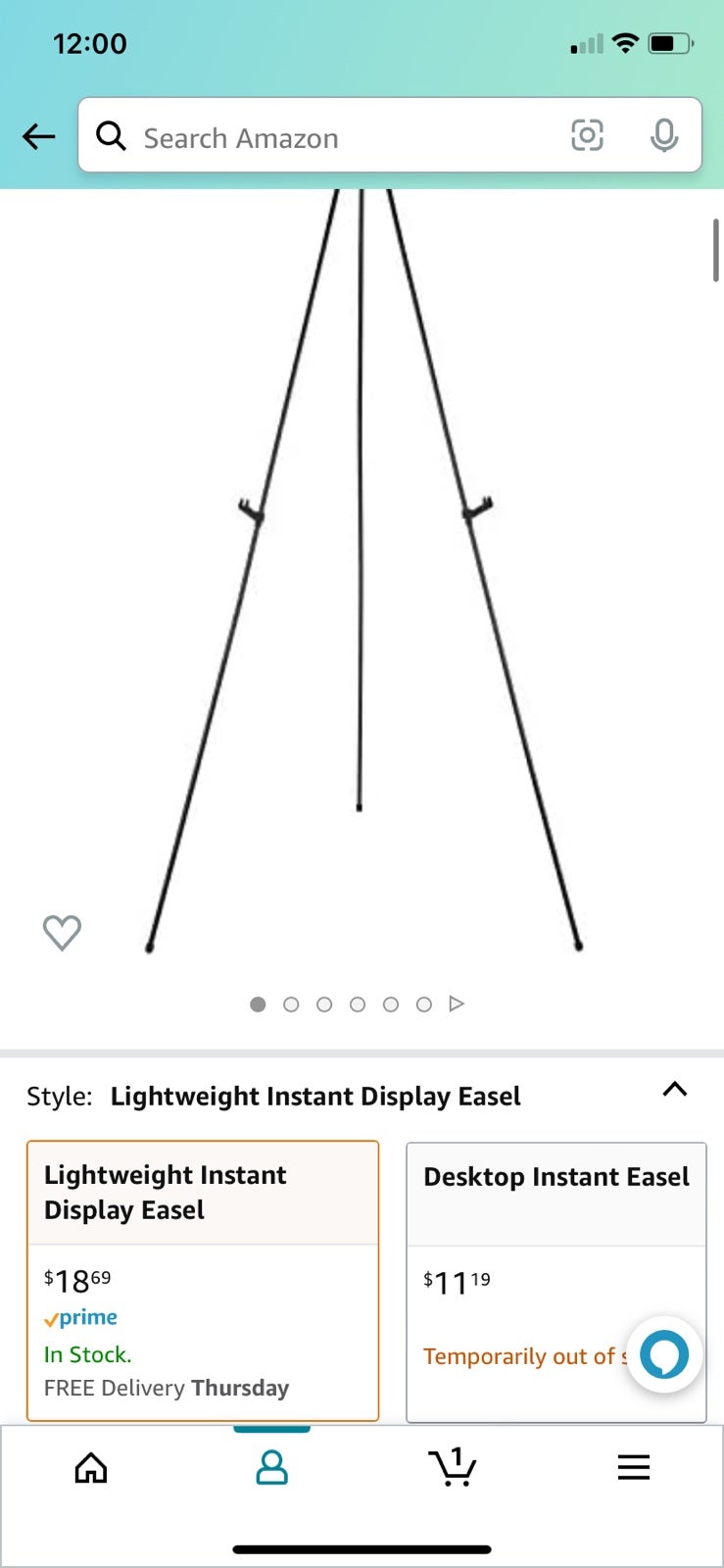Select Lightweight Instant Display Easel style

pos(203,1281)
